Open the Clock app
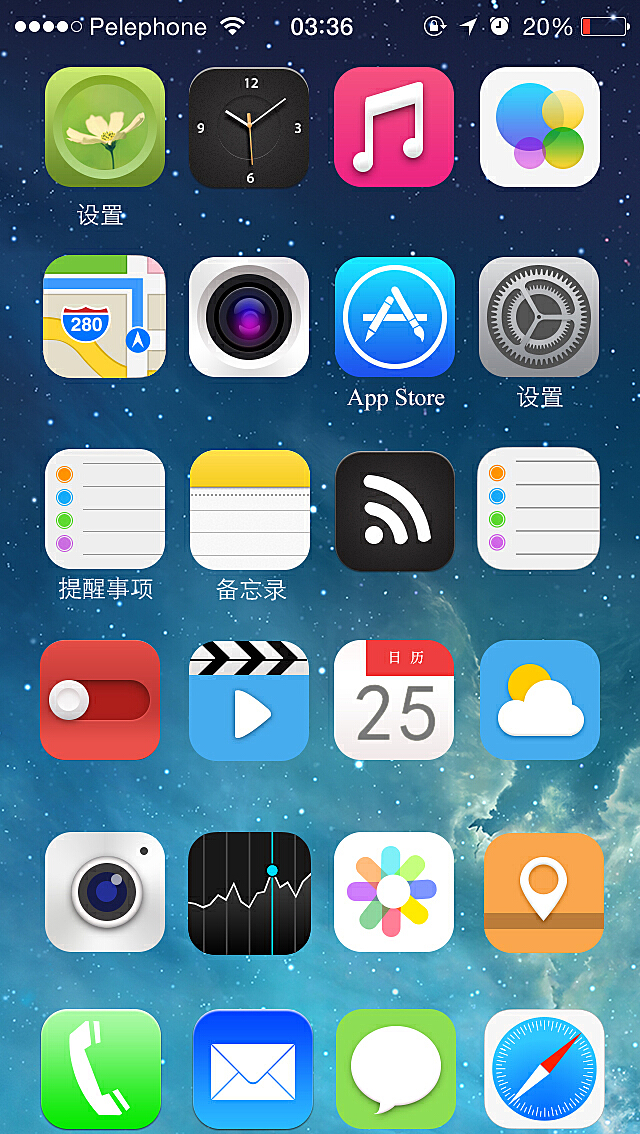 click(249, 127)
